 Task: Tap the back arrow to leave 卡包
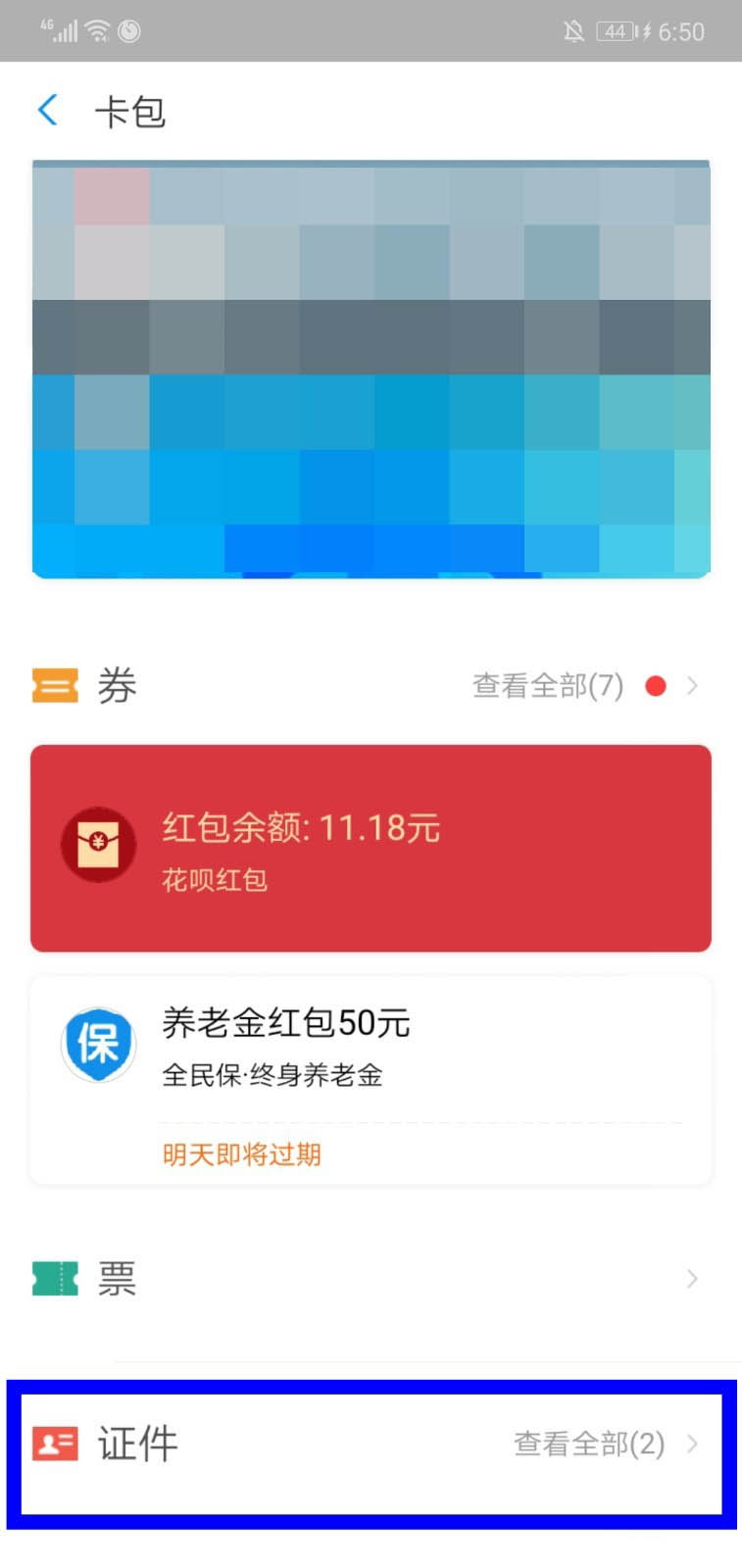coord(46,110)
